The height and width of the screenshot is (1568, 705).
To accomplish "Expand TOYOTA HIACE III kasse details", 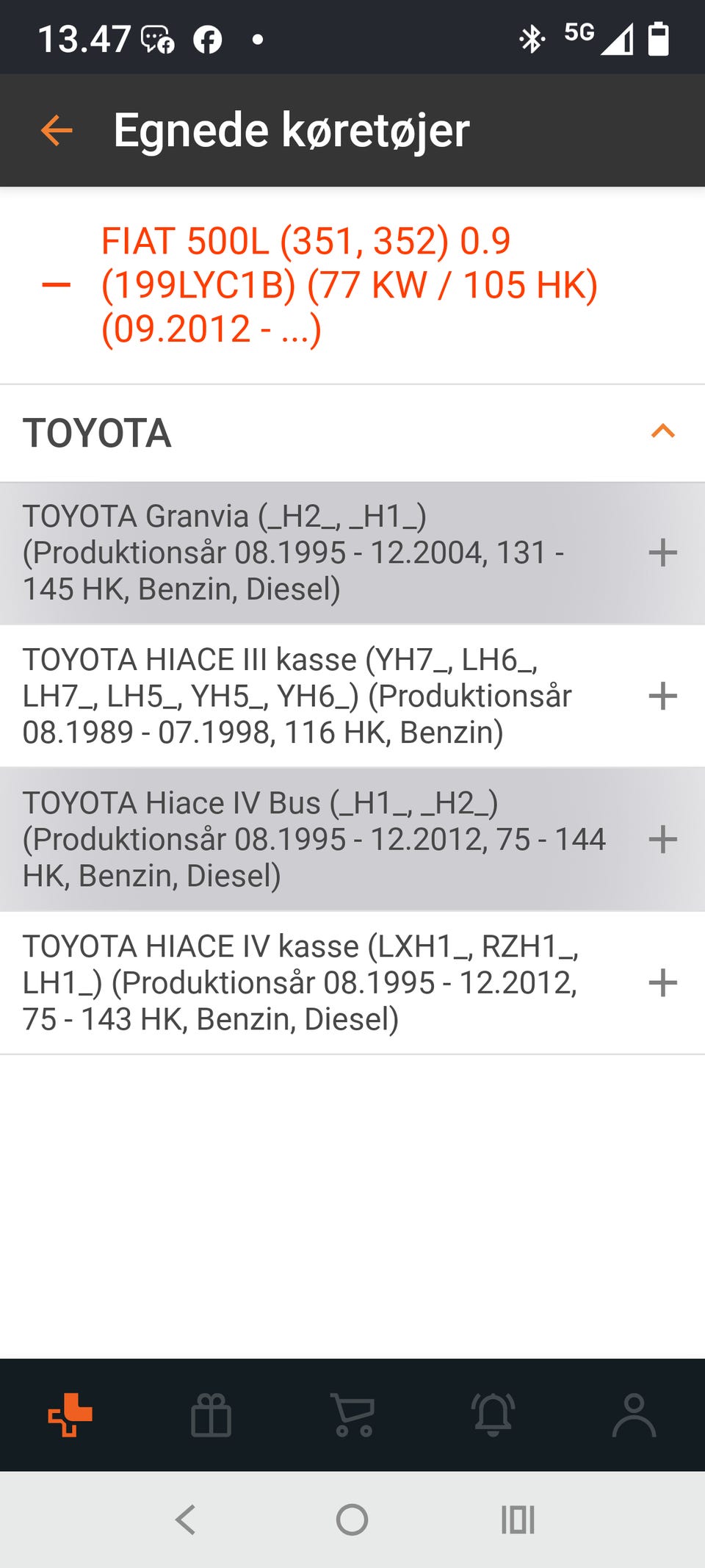I will 662,696.
